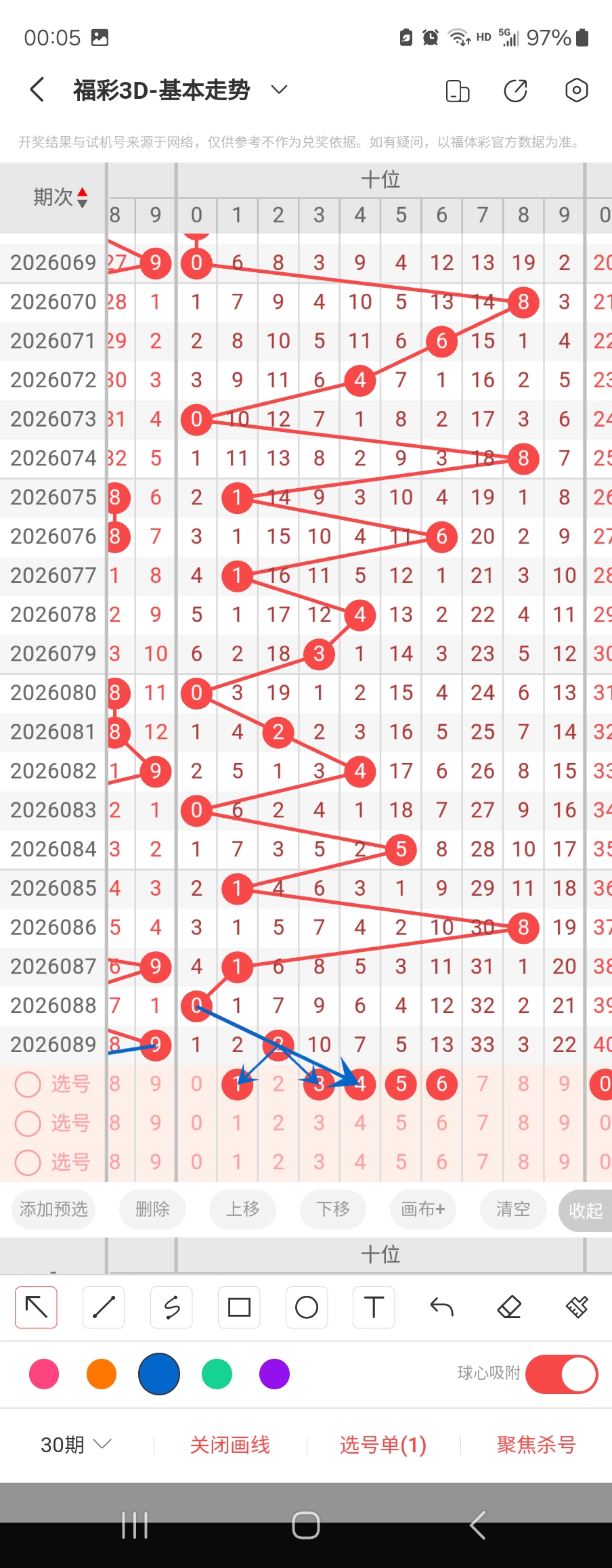Viewport: 612px width, 1568px height.
Task: Tap 添加预选 button
Action: coord(53,1208)
